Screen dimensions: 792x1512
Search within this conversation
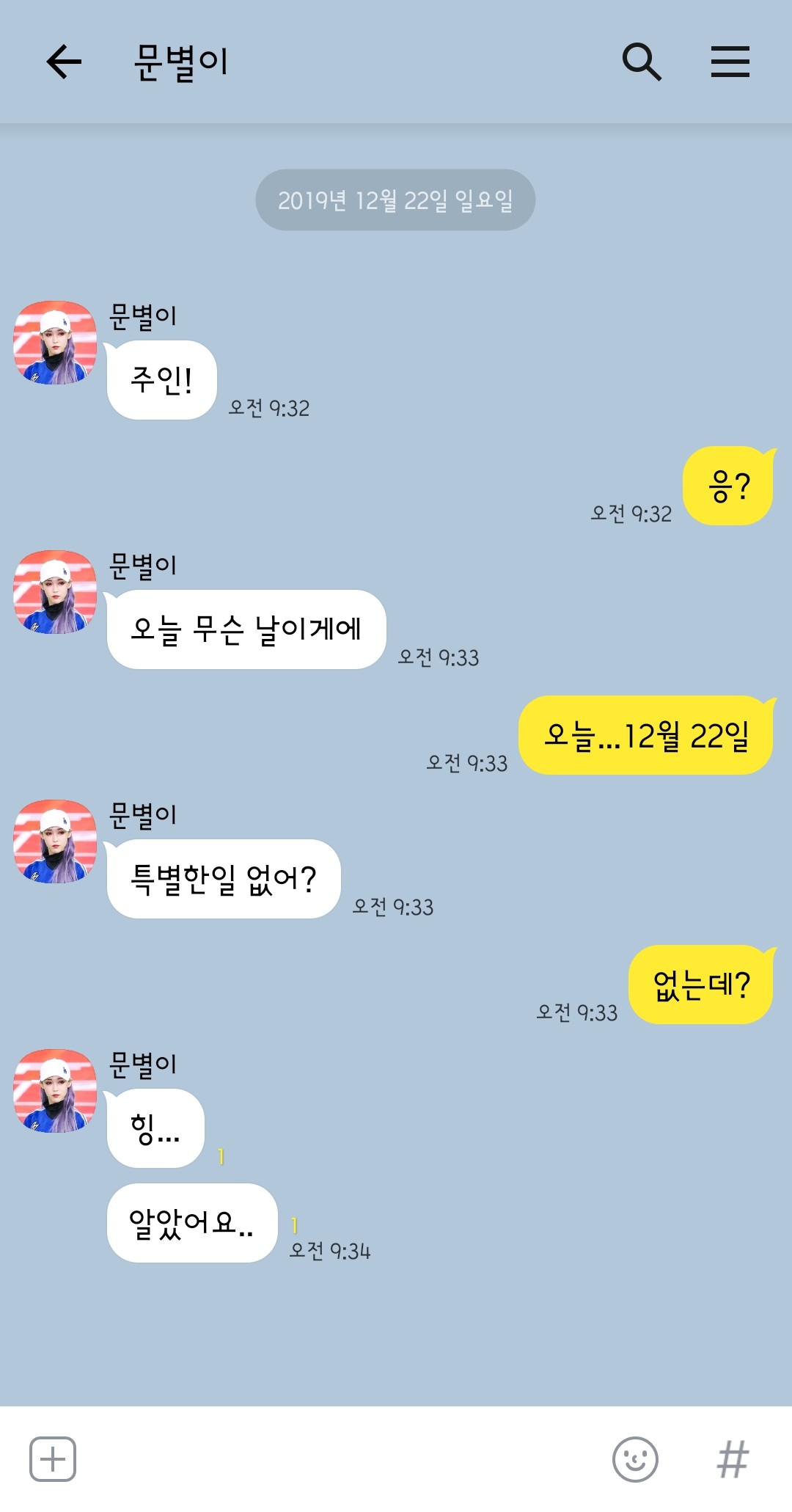point(642,62)
